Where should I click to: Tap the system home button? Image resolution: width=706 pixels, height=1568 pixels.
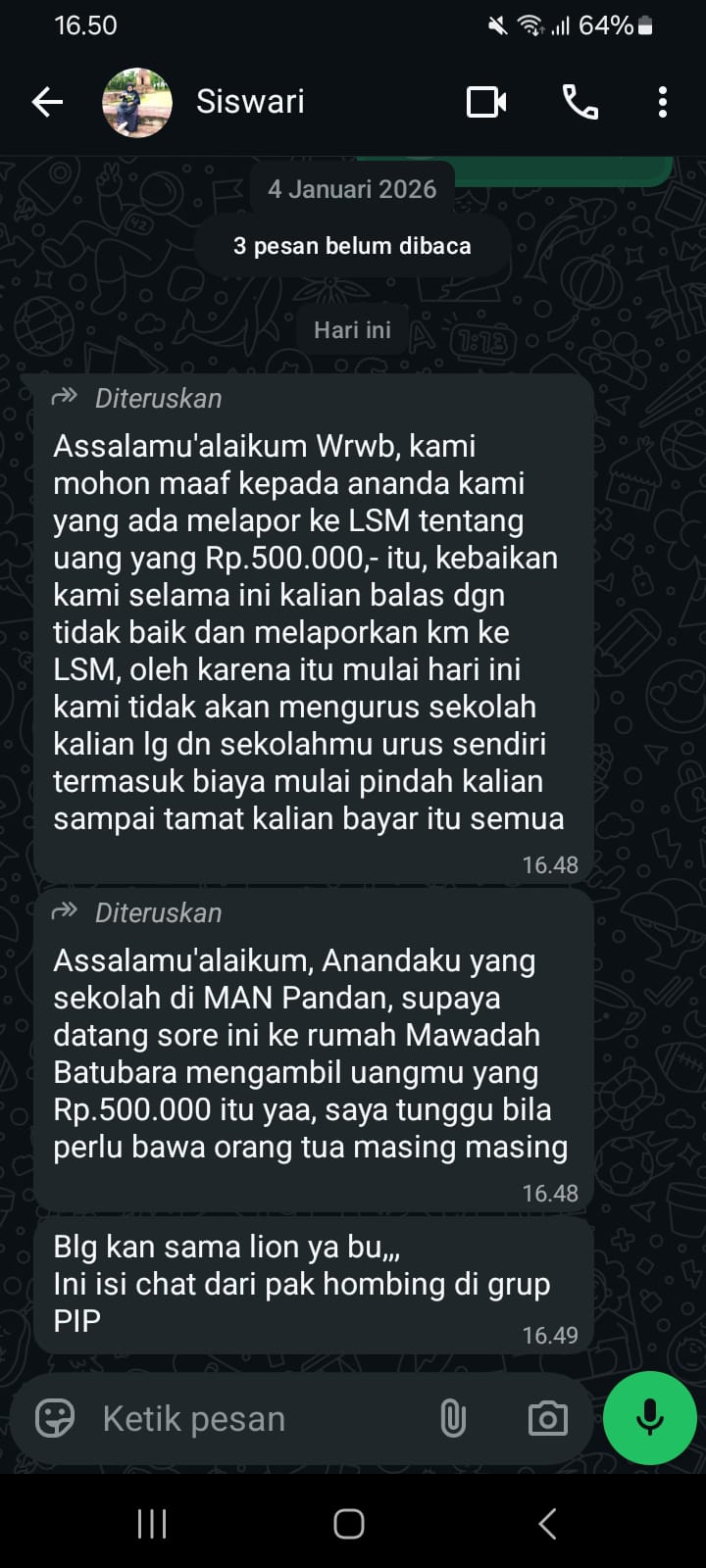[x=349, y=1524]
